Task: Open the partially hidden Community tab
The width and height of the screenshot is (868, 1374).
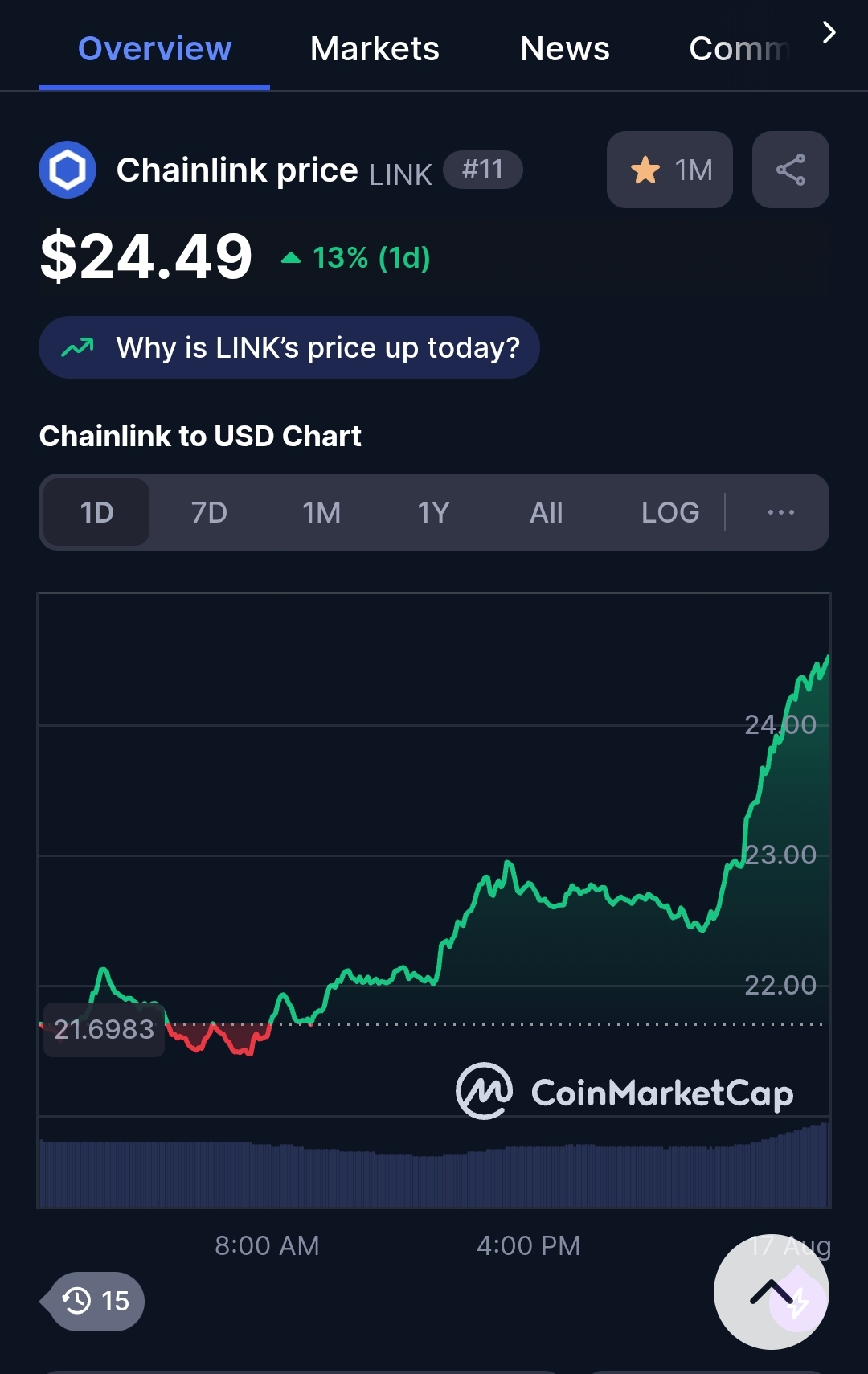Action: click(x=739, y=49)
